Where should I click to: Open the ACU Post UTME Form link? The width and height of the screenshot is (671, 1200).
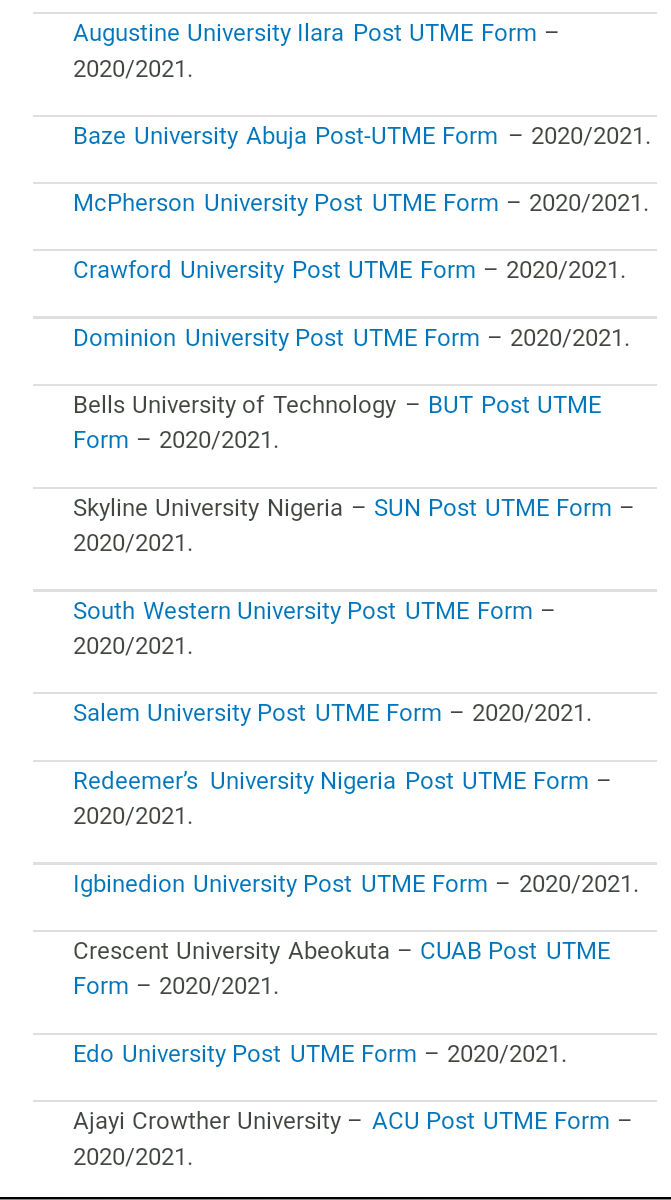click(491, 1122)
